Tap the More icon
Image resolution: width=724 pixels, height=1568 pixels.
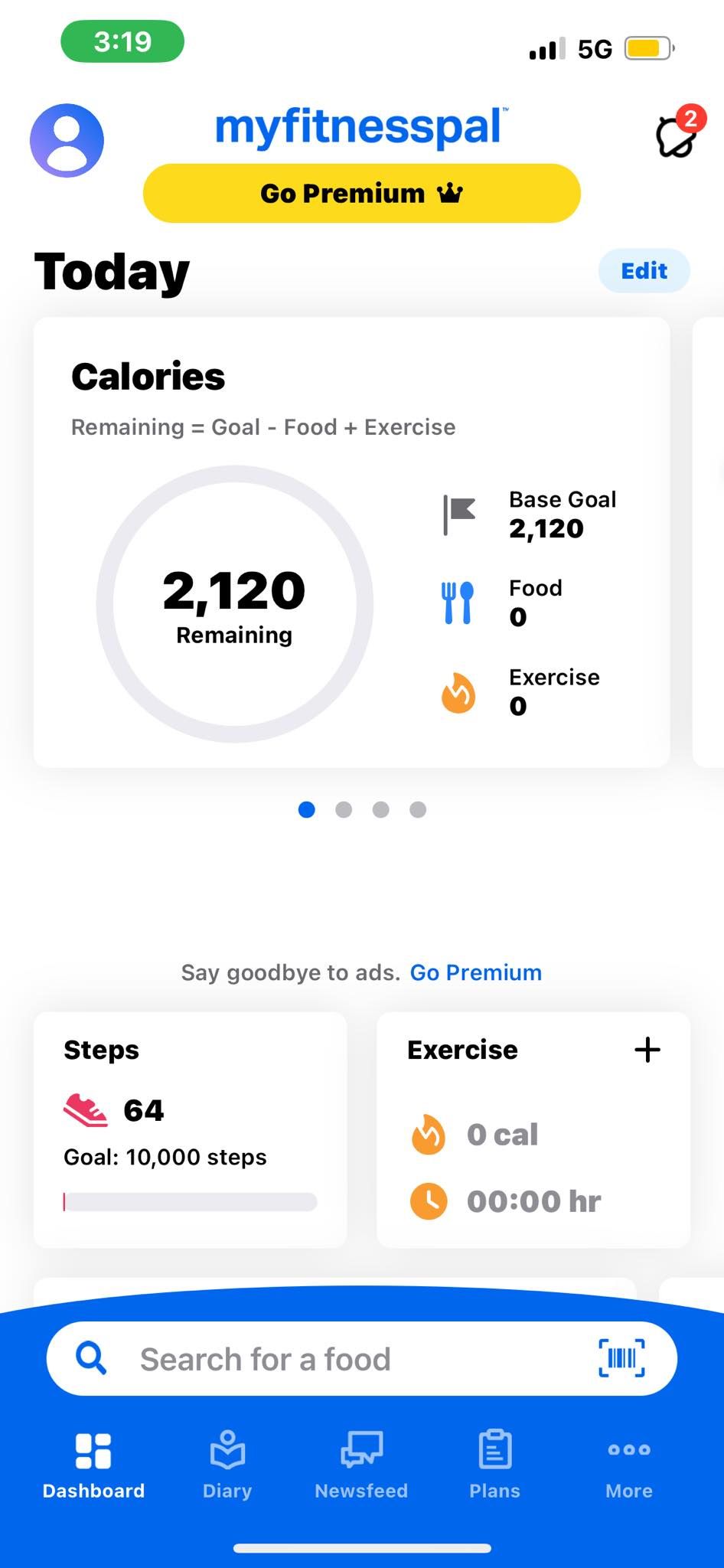(x=628, y=1449)
